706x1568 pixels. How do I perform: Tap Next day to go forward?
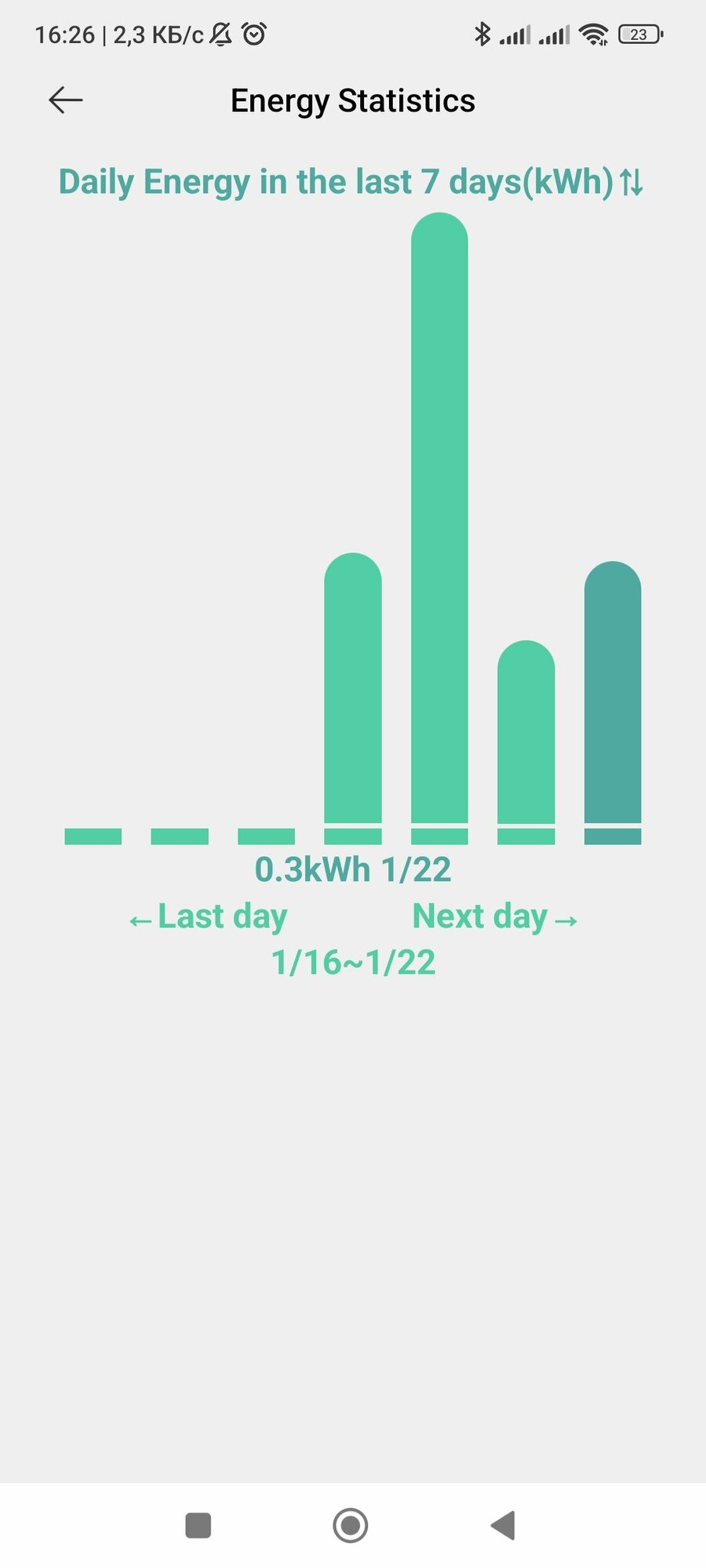click(496, 916)
